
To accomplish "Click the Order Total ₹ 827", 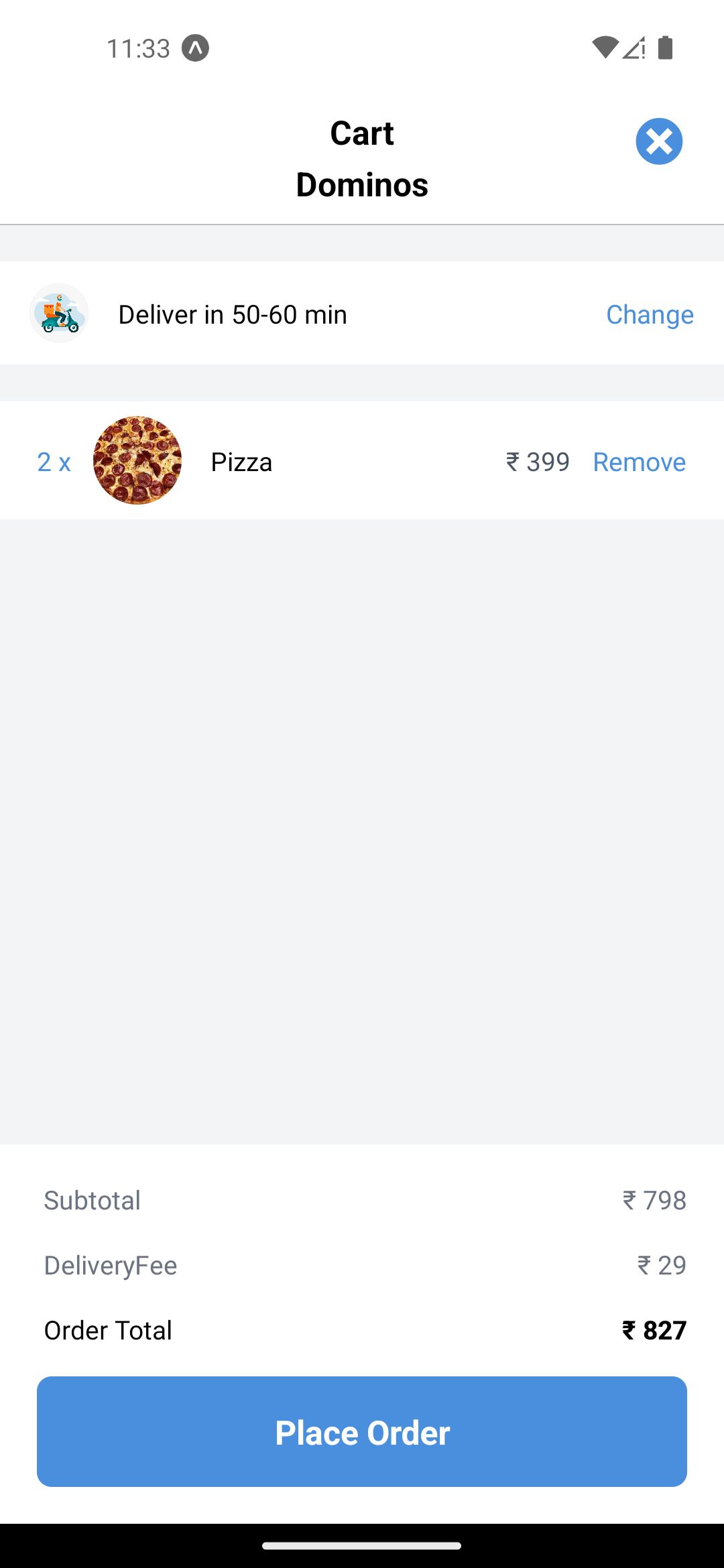I will click(x=655, y=1330).
